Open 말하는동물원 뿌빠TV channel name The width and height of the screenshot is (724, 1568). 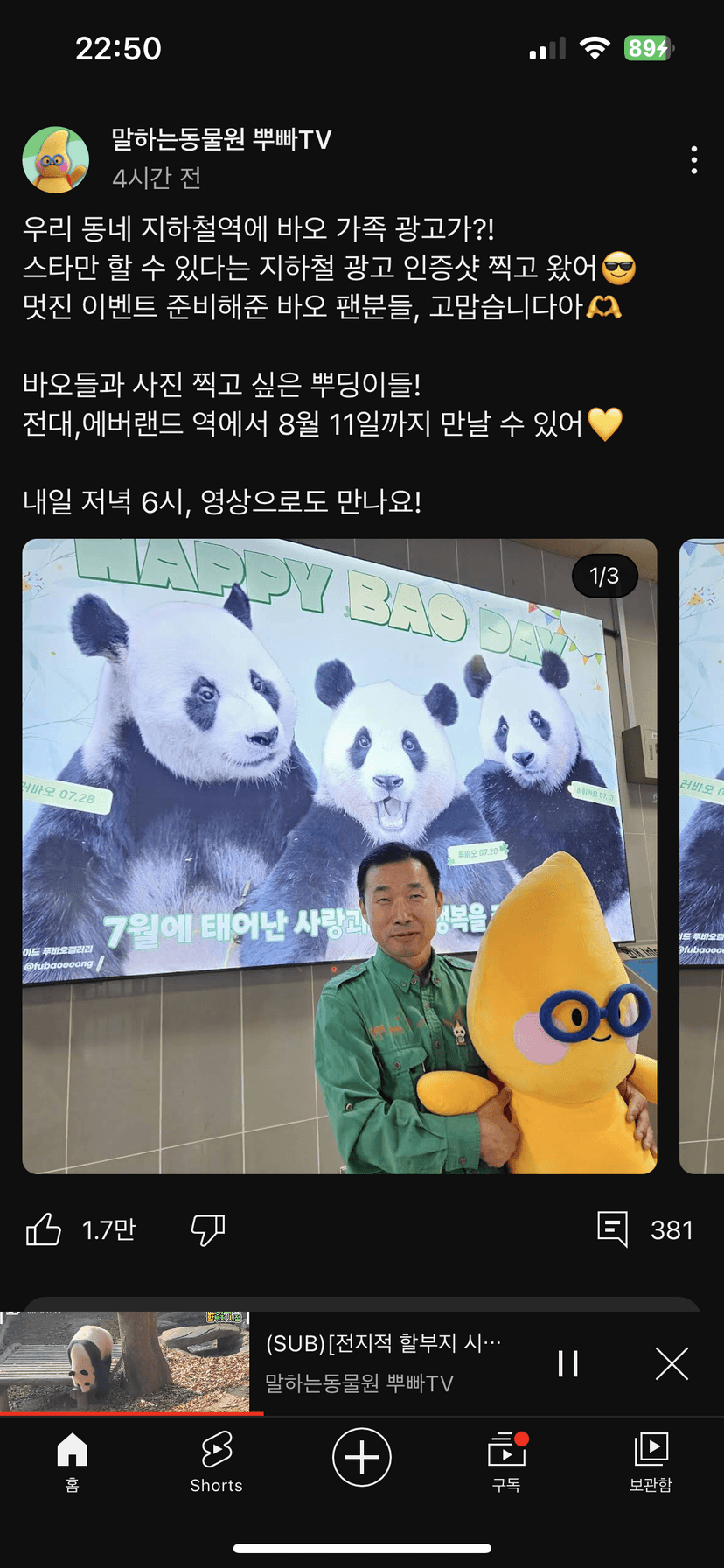[221, 139]
